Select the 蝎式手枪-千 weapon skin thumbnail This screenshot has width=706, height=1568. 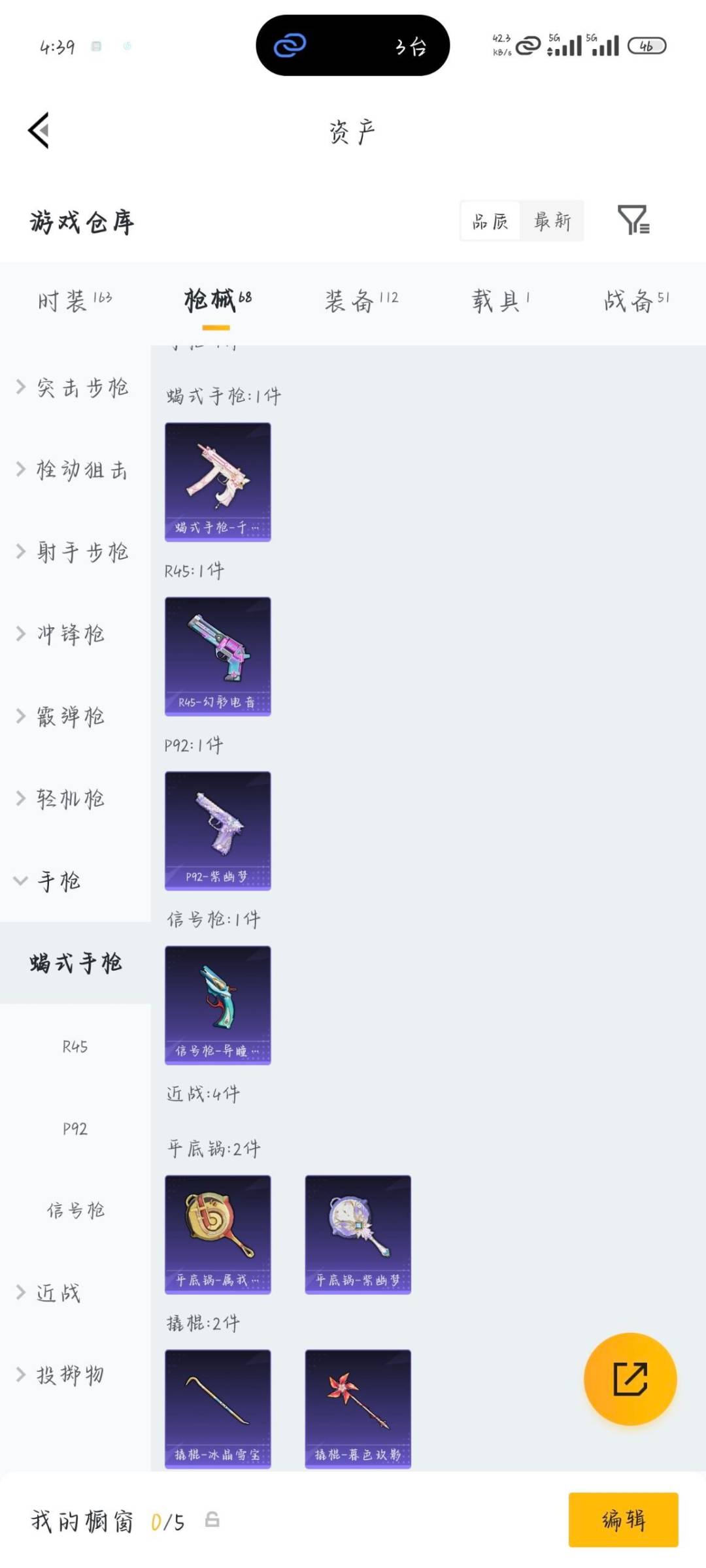(x=218, y=482)
